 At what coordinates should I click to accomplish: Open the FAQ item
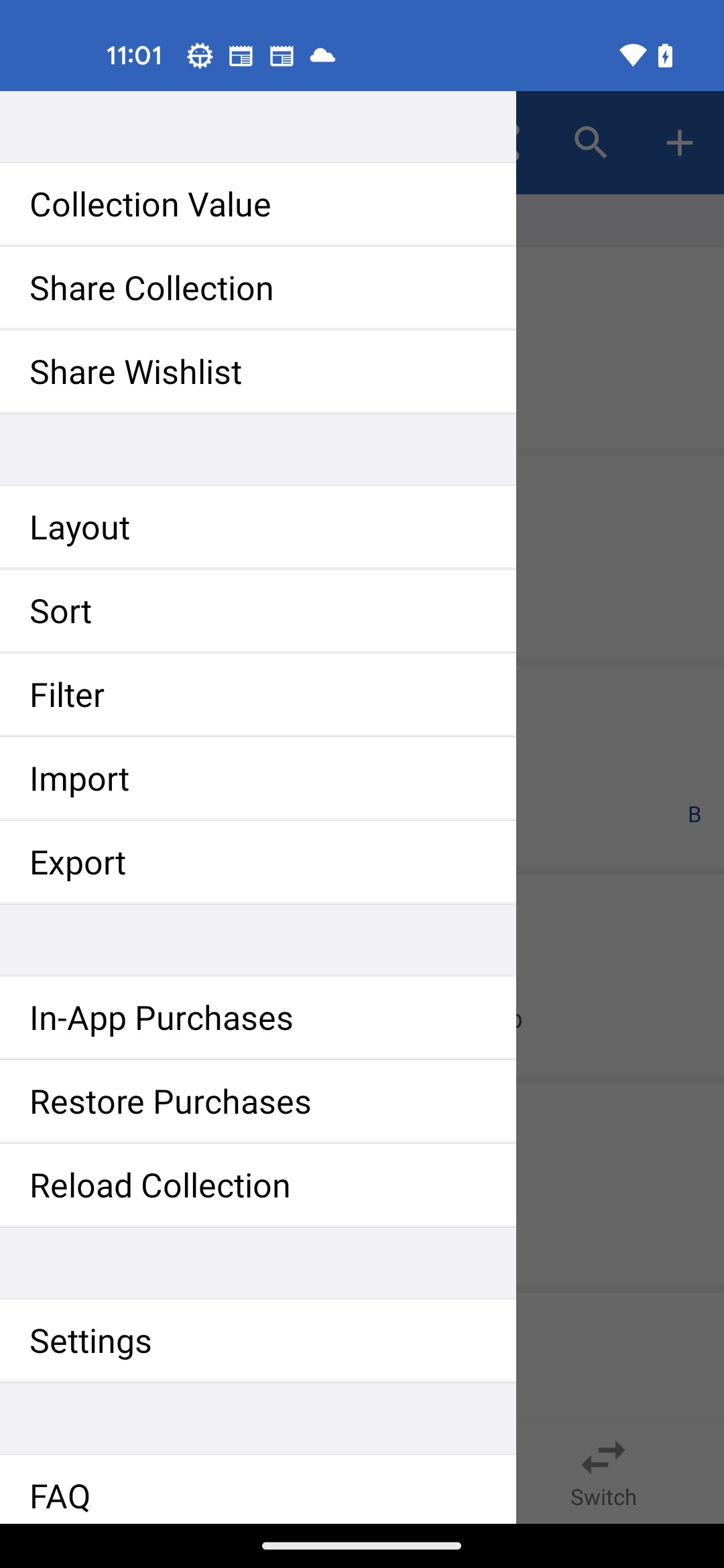pyautogui.click(x=258, y=1489)
